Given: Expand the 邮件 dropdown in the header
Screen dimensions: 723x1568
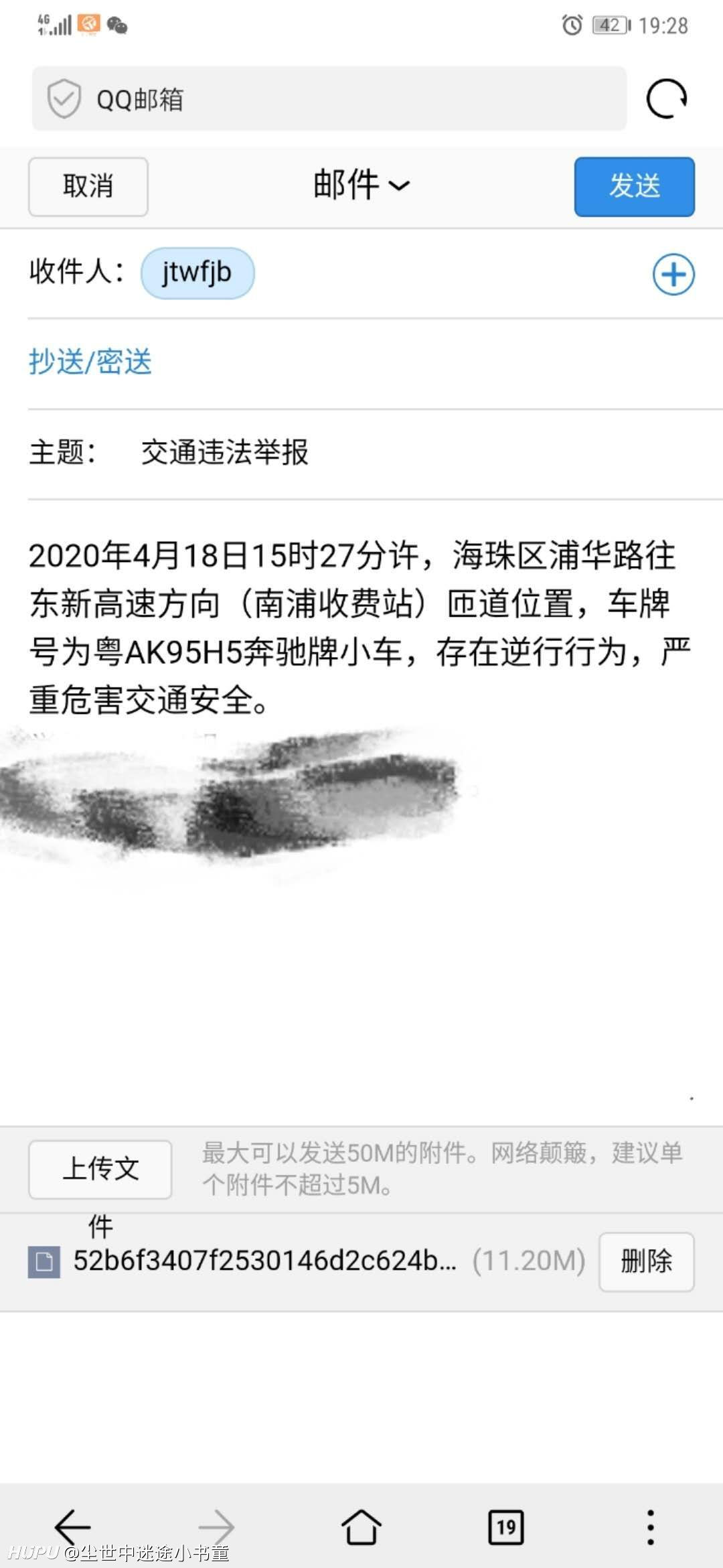Looking at the screenshot, I should pyautogui.click(x=361, y=185).
